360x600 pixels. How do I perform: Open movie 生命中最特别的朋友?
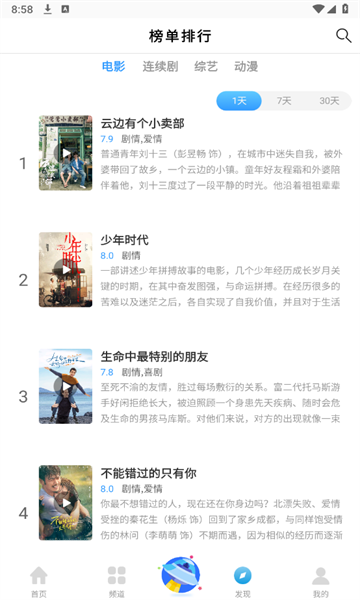click(154, 357)
